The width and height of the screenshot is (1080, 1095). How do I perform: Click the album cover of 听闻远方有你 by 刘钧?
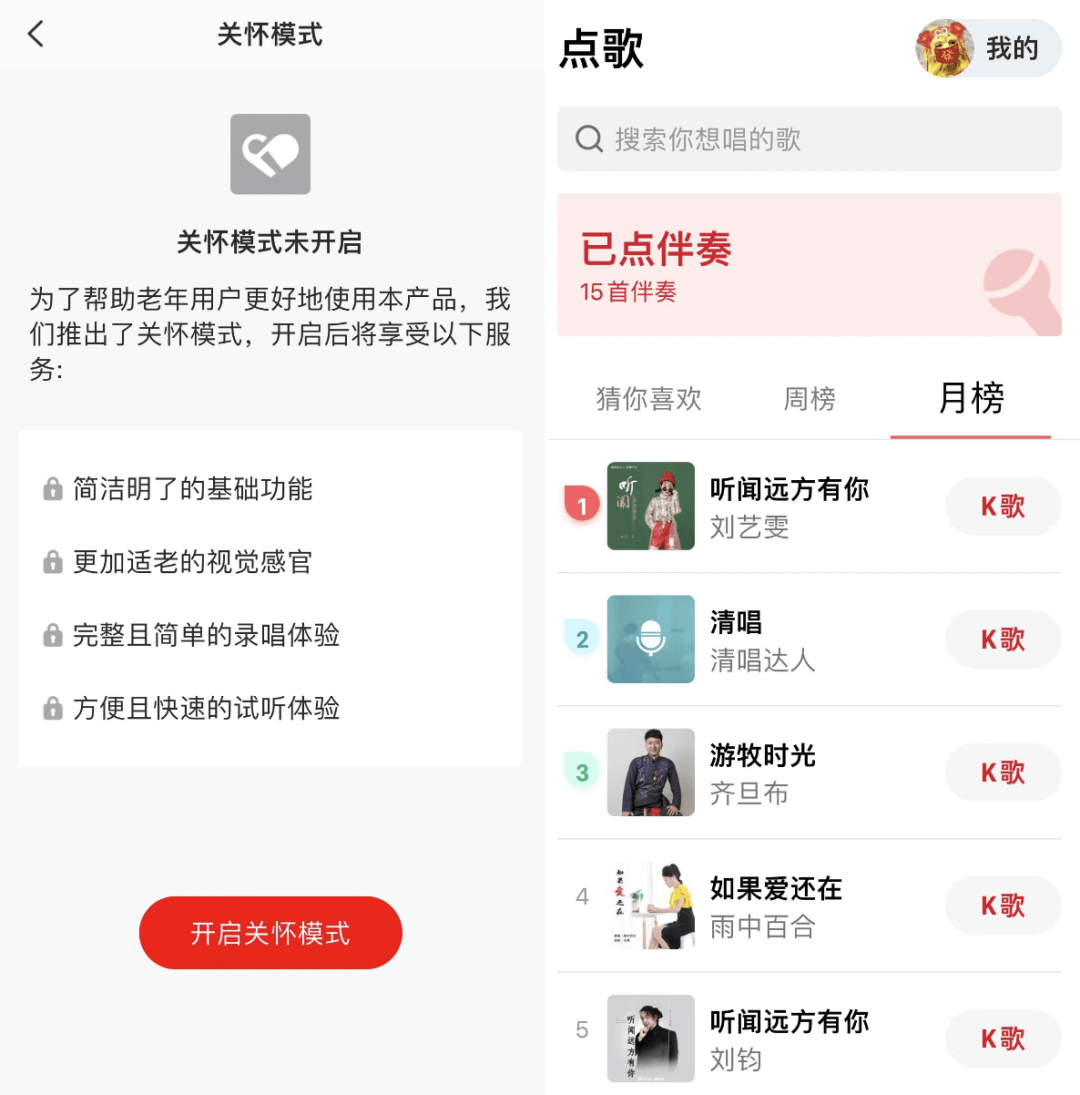click(650, 1038)
